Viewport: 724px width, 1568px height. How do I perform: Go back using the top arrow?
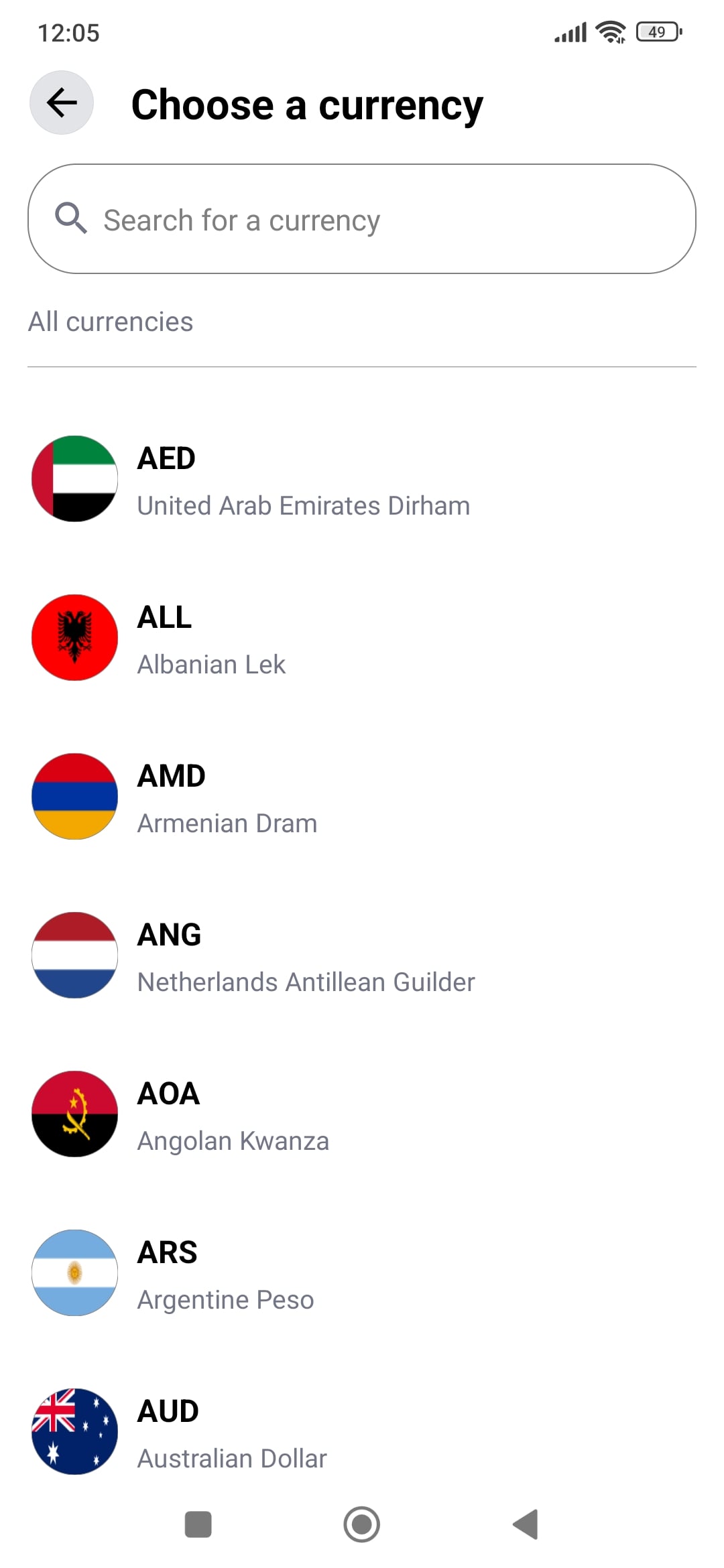coord(61,103)
